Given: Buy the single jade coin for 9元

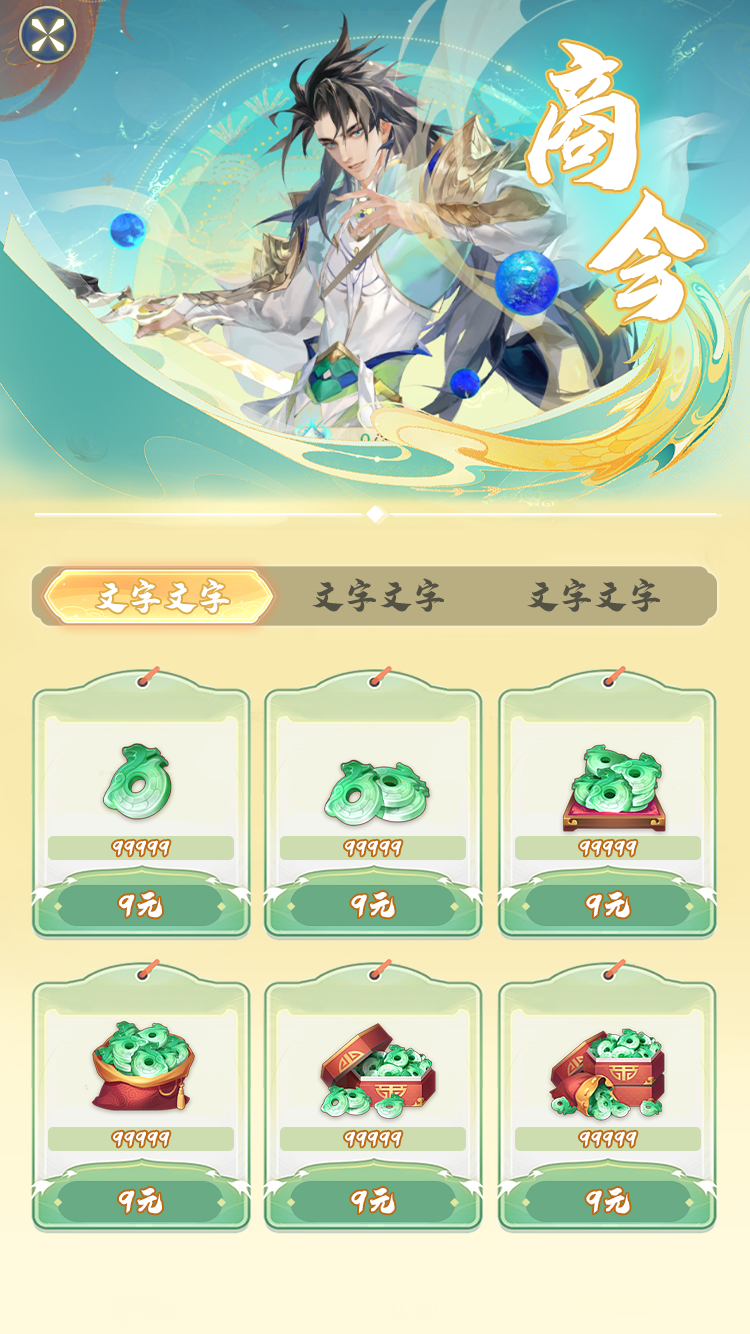Looking at the screenshot, I should [140, 906].
